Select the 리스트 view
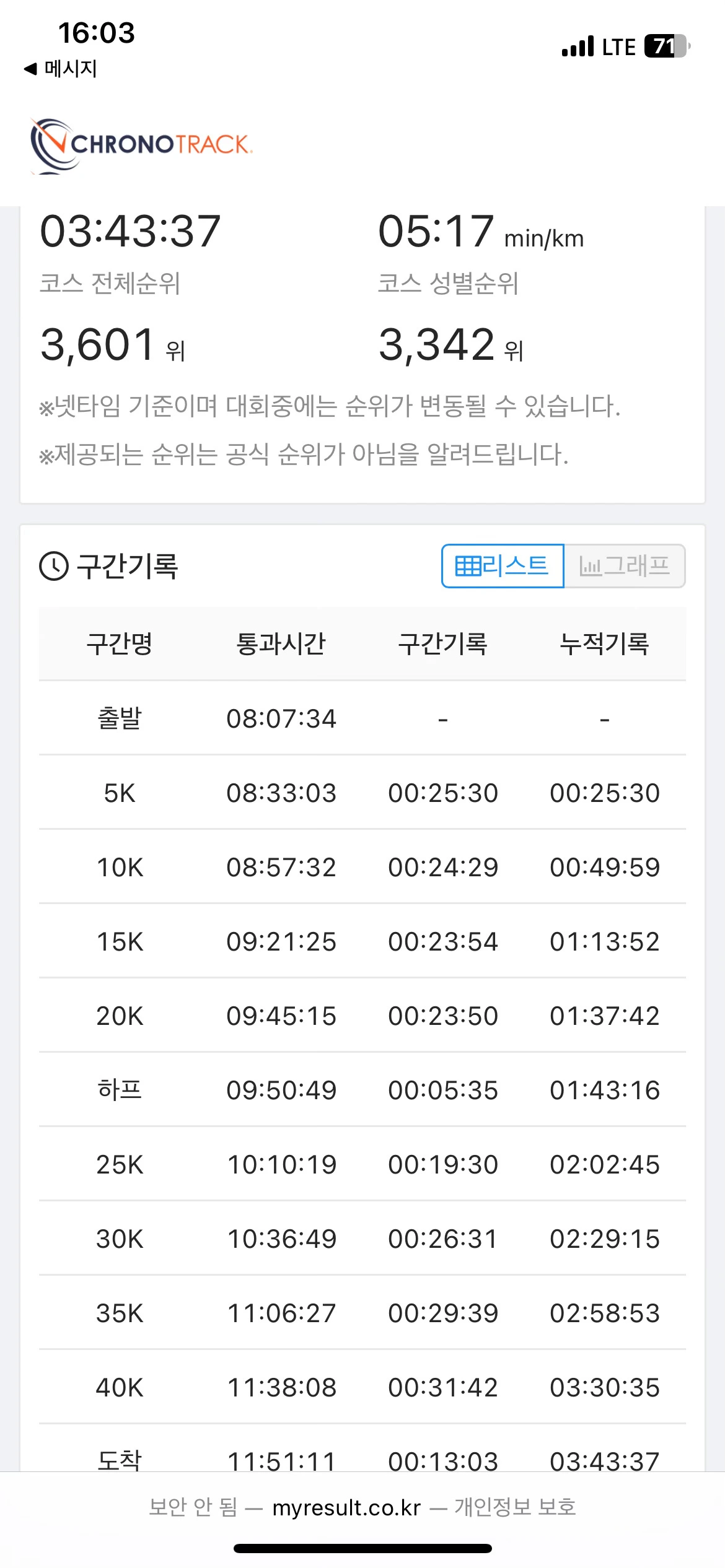The width and height of the screenshot is (725, 1568). tap(503, 566)
